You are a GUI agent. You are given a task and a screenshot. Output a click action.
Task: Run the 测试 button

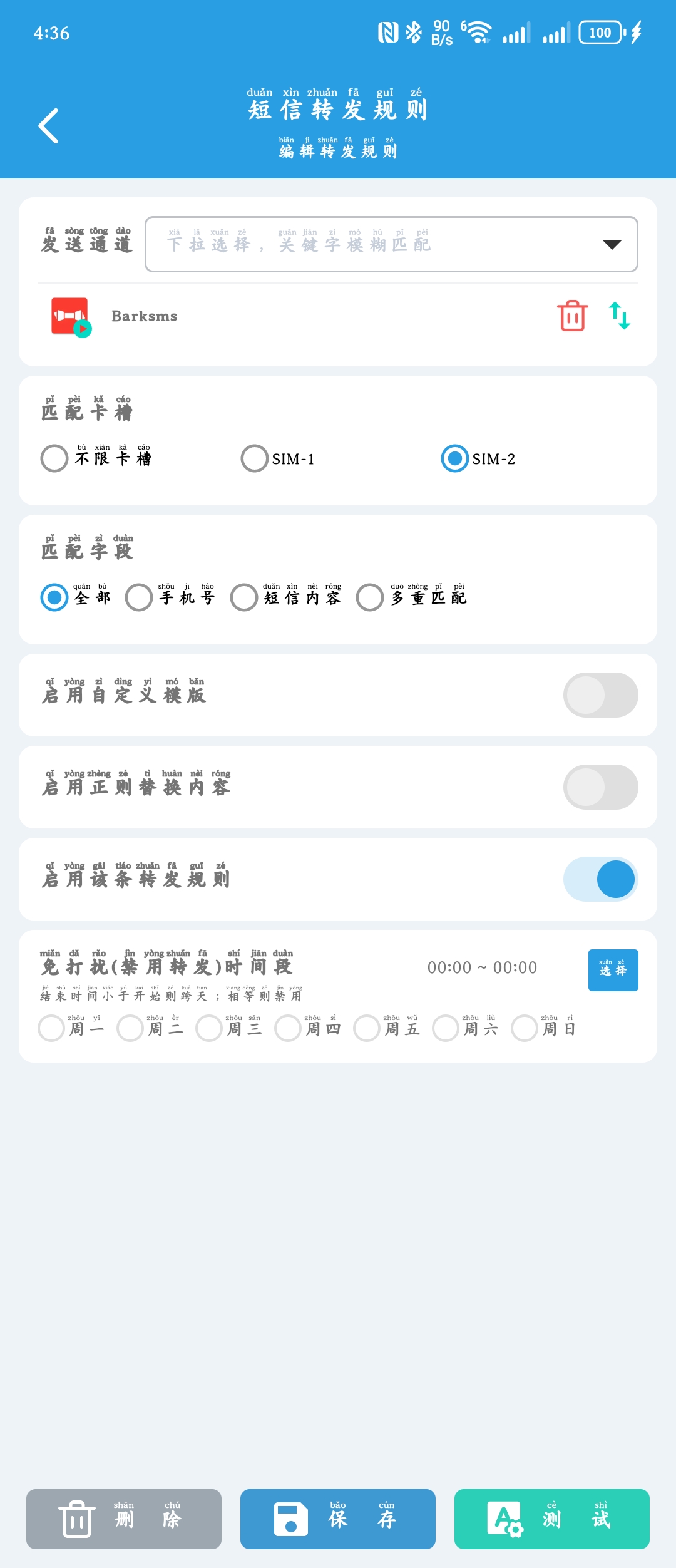pyautogui.click(x=551, y=1519)
